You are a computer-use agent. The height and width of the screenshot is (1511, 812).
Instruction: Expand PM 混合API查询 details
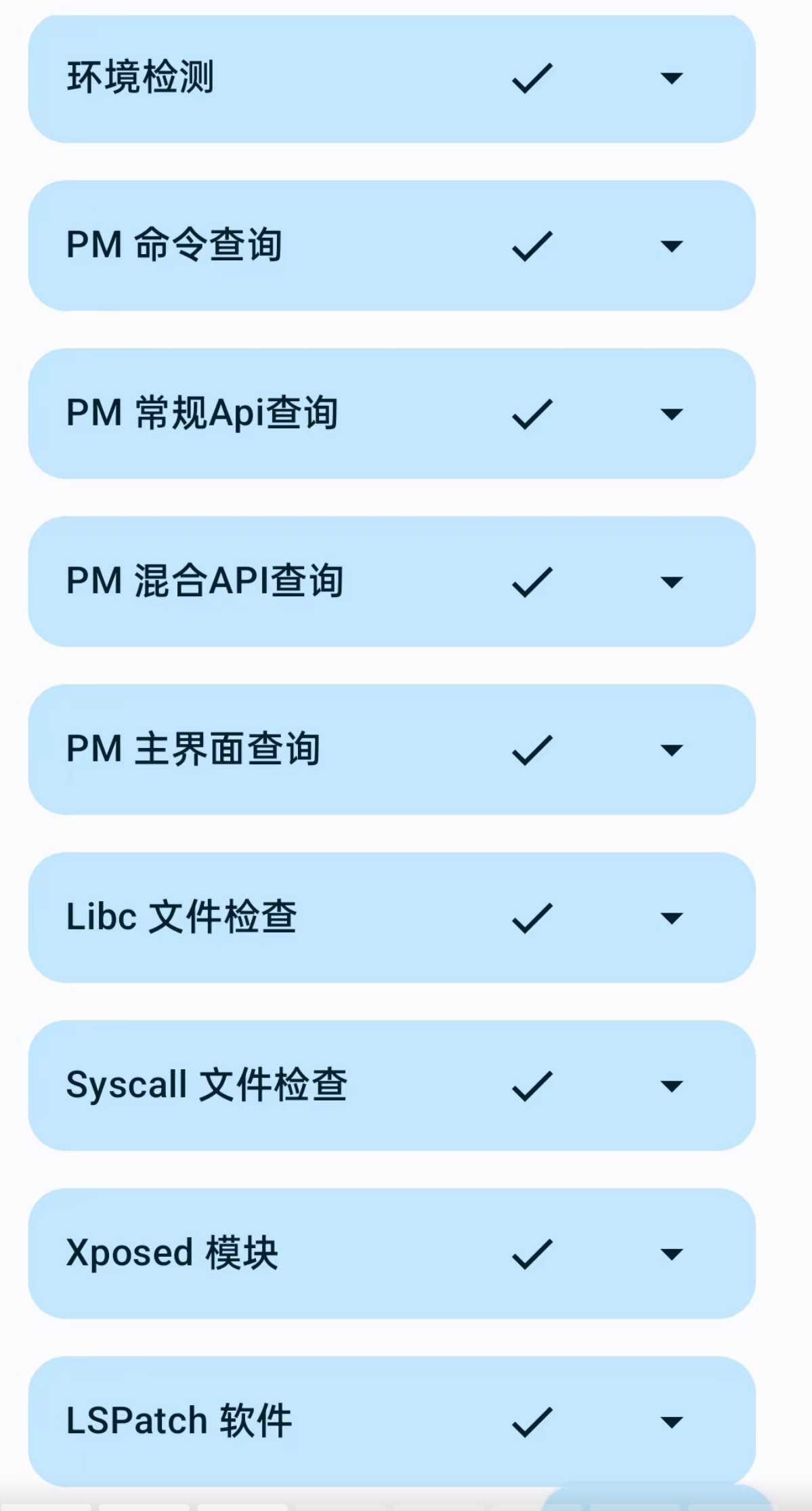click(x=671, y=582)
